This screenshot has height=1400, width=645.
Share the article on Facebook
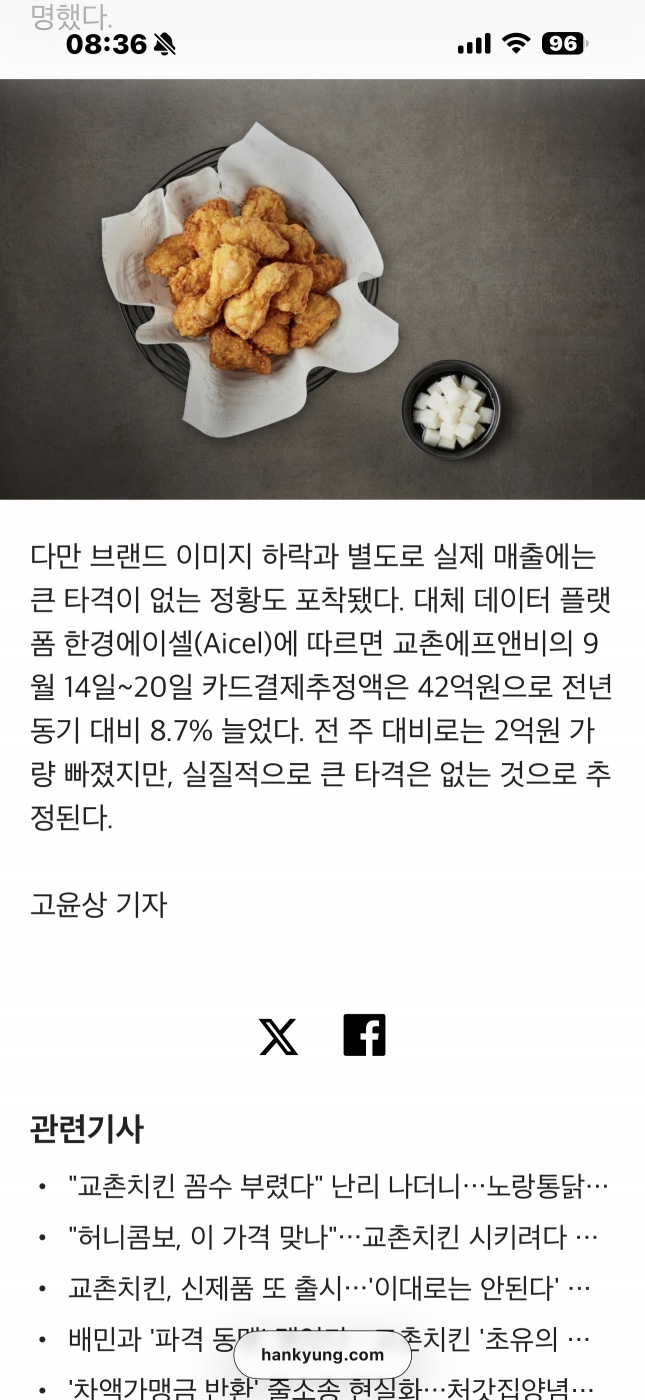(364, 1036)
